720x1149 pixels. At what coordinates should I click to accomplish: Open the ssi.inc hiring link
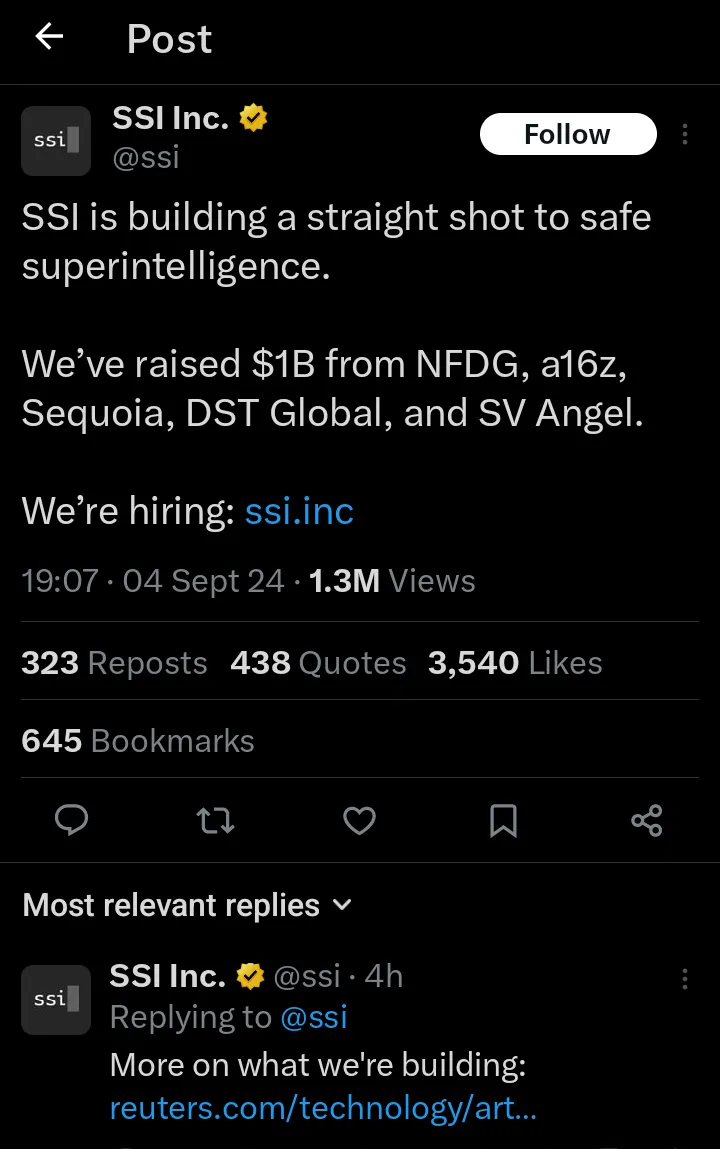click(x=299, y=511)
